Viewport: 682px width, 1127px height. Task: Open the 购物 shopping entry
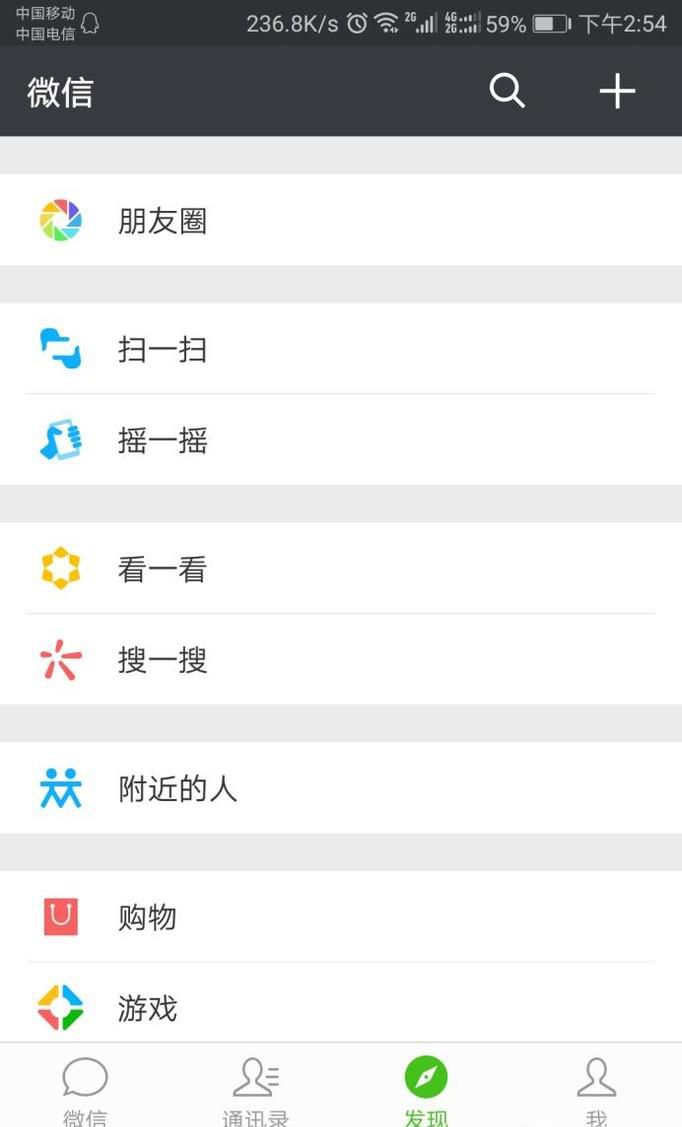340,917
